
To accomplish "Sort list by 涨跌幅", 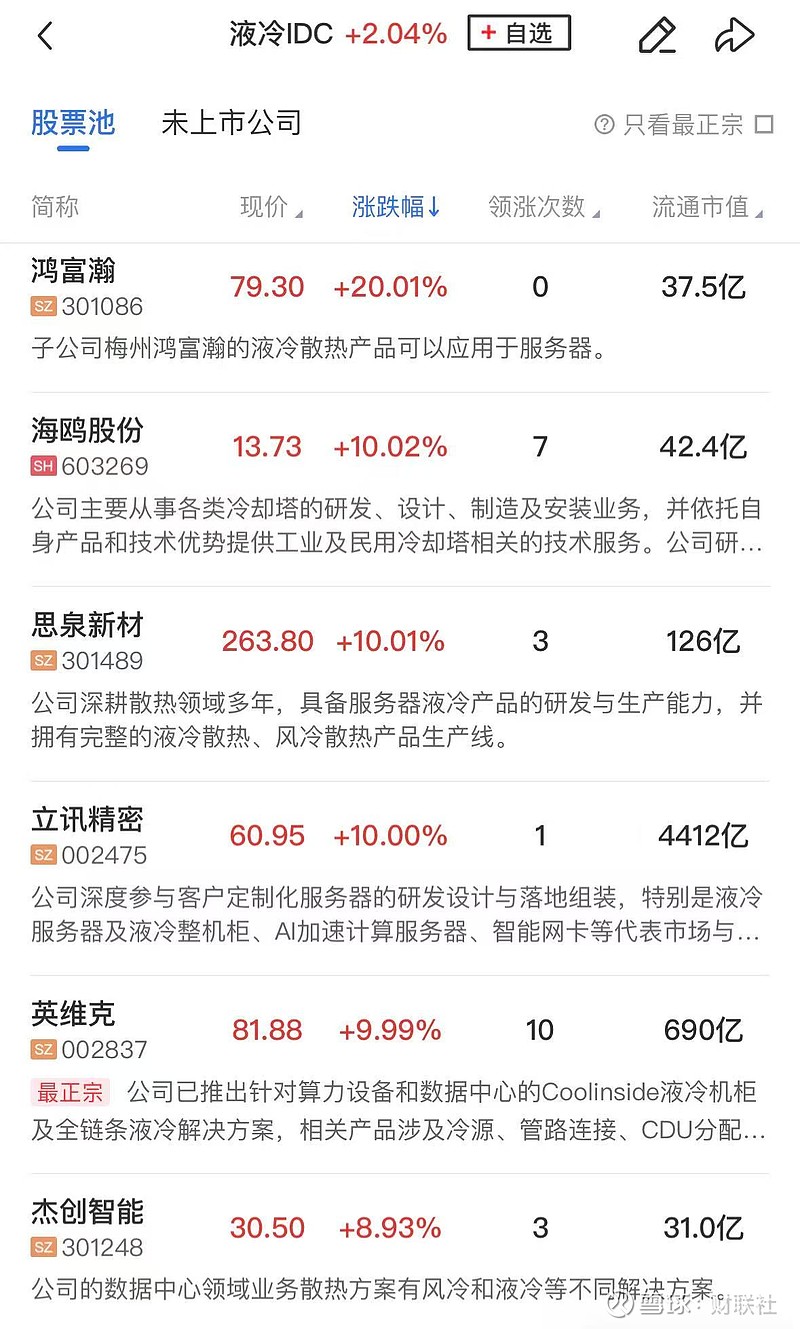I will pyautogui.click(x=396, y=207).
